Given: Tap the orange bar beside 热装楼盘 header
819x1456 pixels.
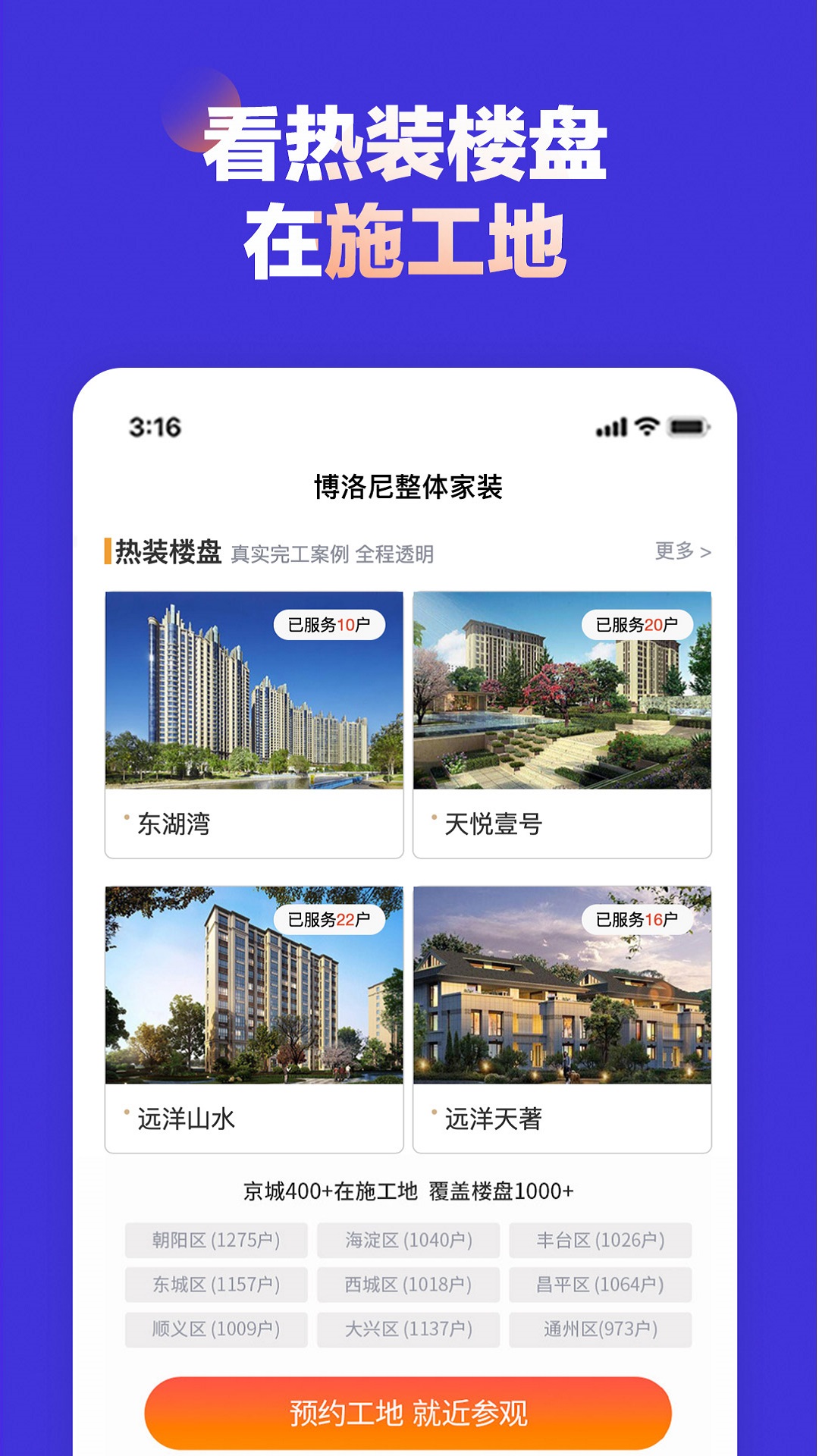Looking at the screenshot, I should pos(107,554).
